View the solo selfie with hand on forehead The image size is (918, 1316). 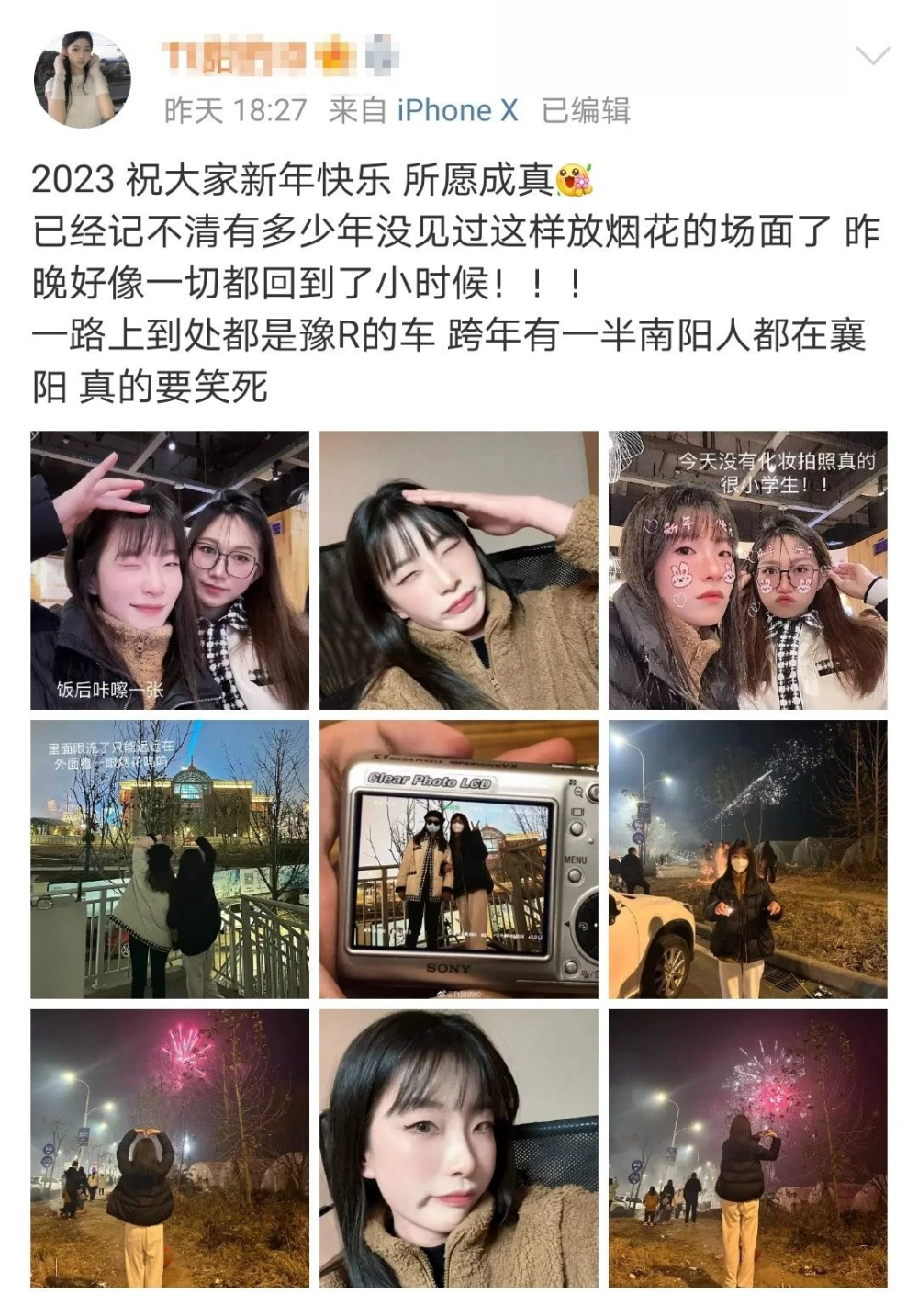tap(459, 570)
